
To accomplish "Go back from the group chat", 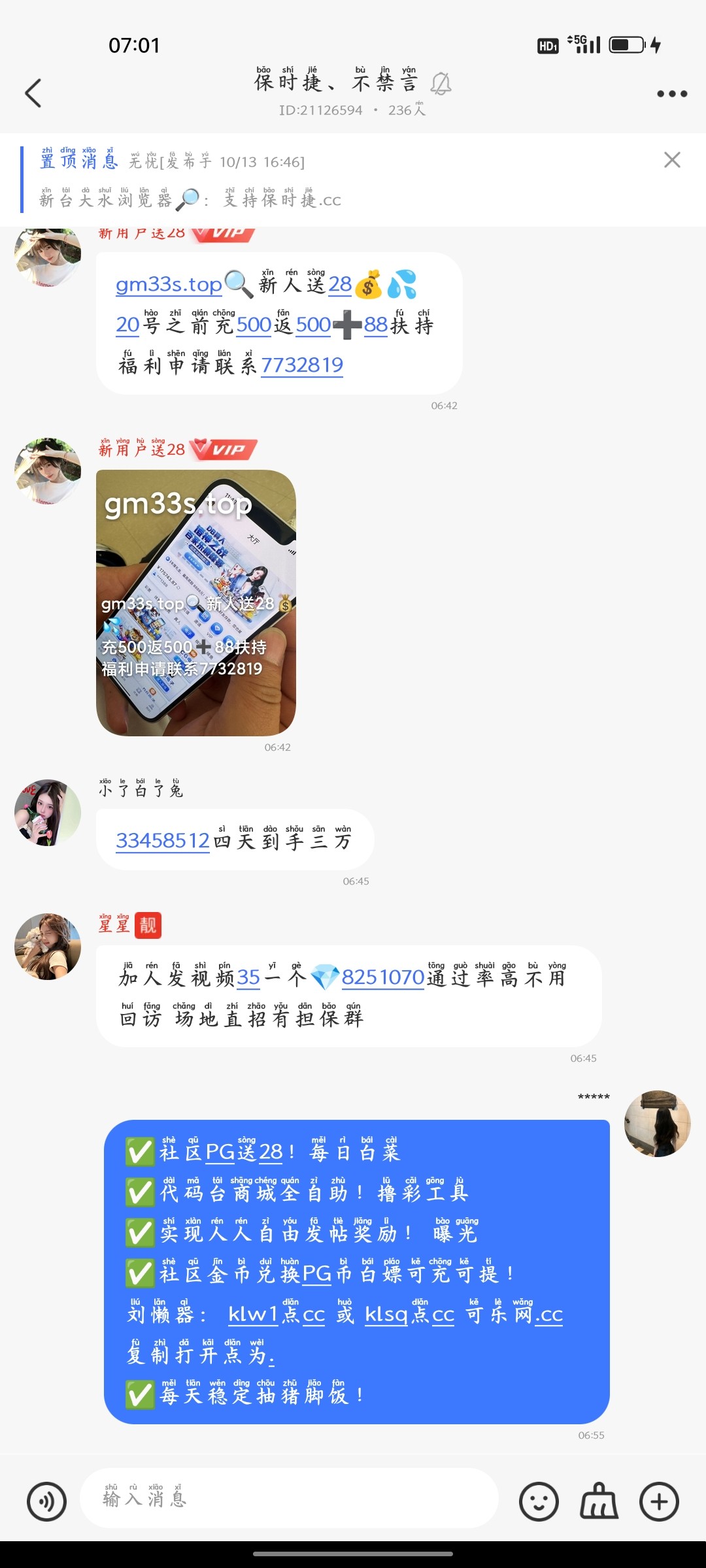I will click(x=33, y=93).
